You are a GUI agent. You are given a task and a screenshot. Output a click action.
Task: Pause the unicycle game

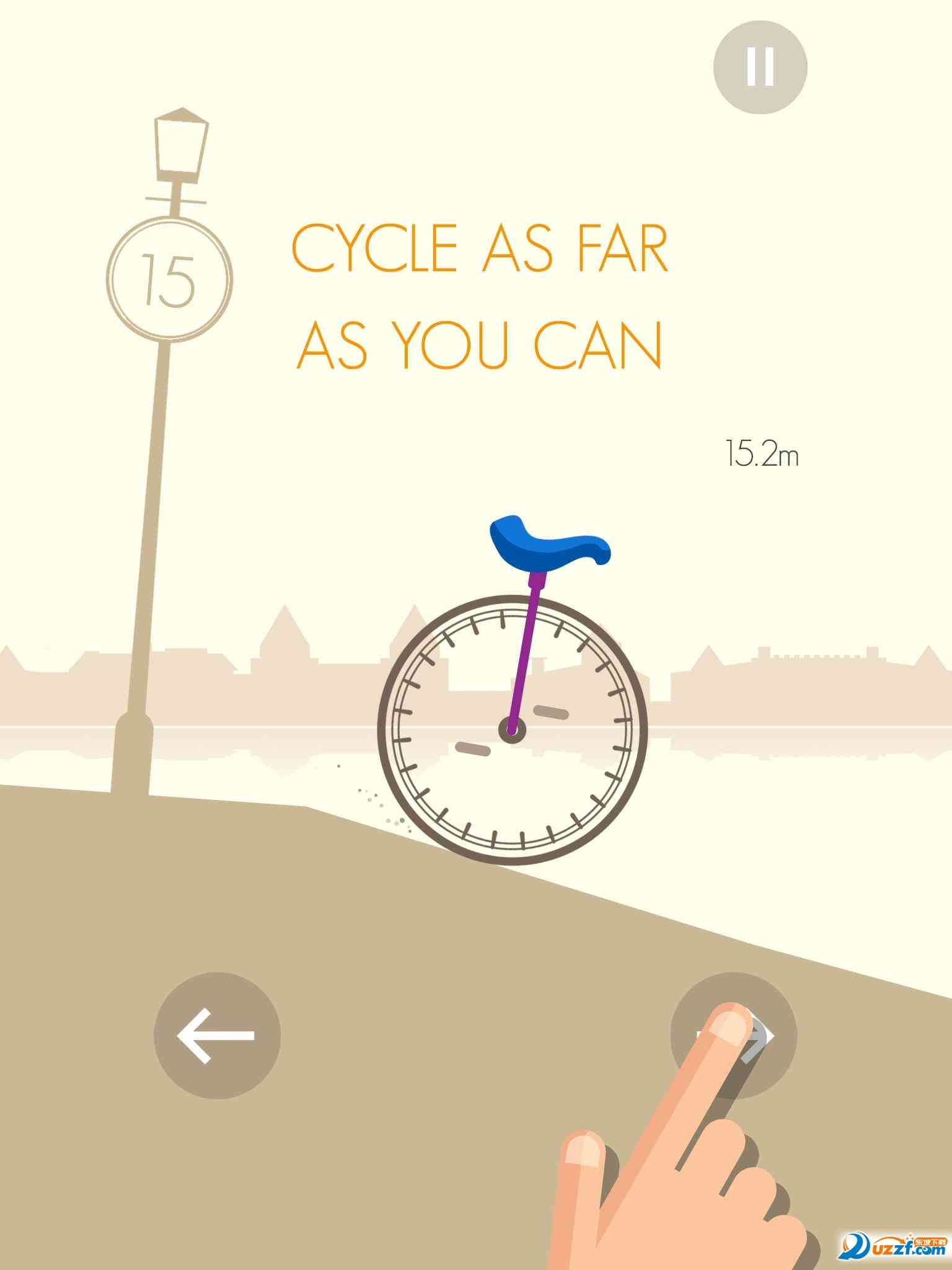pos(760,66)
